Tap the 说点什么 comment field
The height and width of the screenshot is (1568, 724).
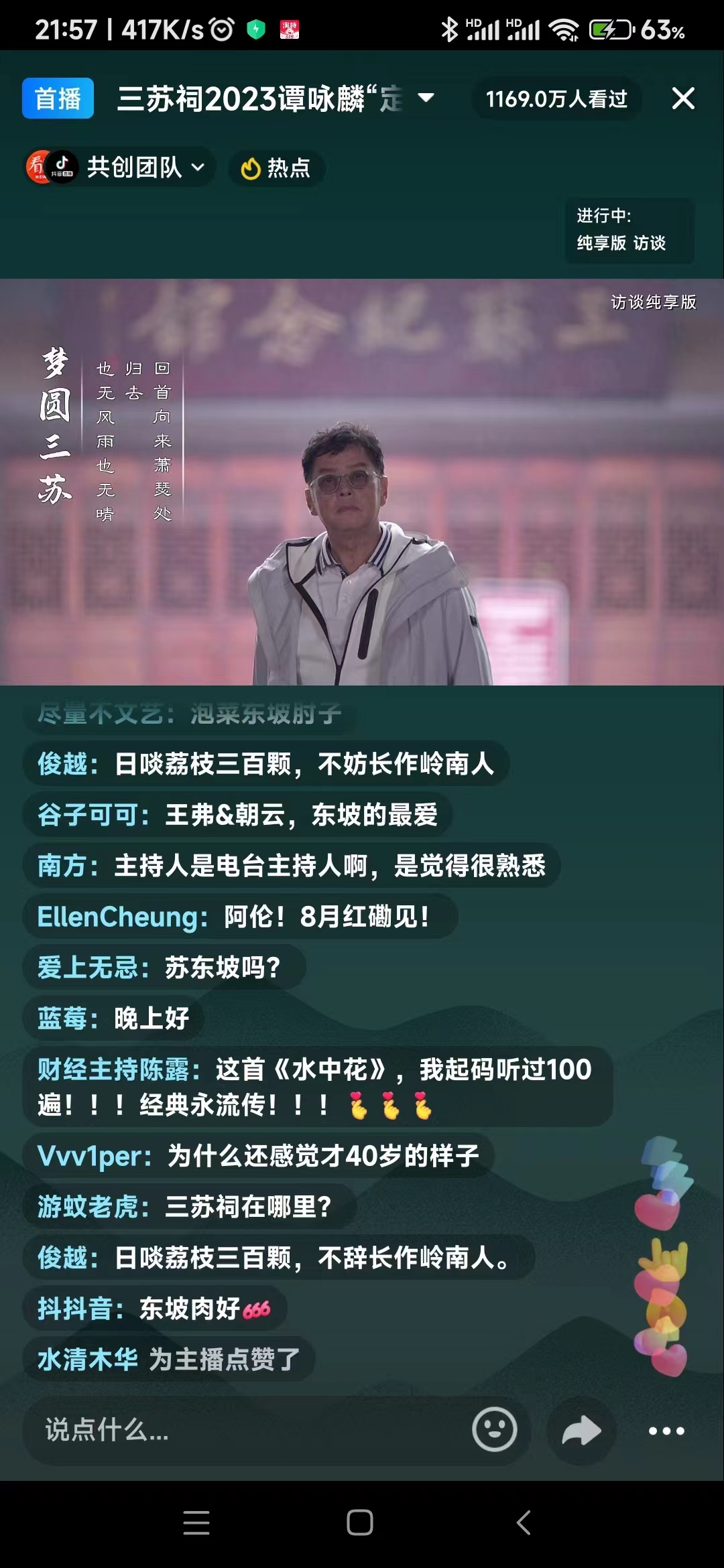pos(241,1430)
